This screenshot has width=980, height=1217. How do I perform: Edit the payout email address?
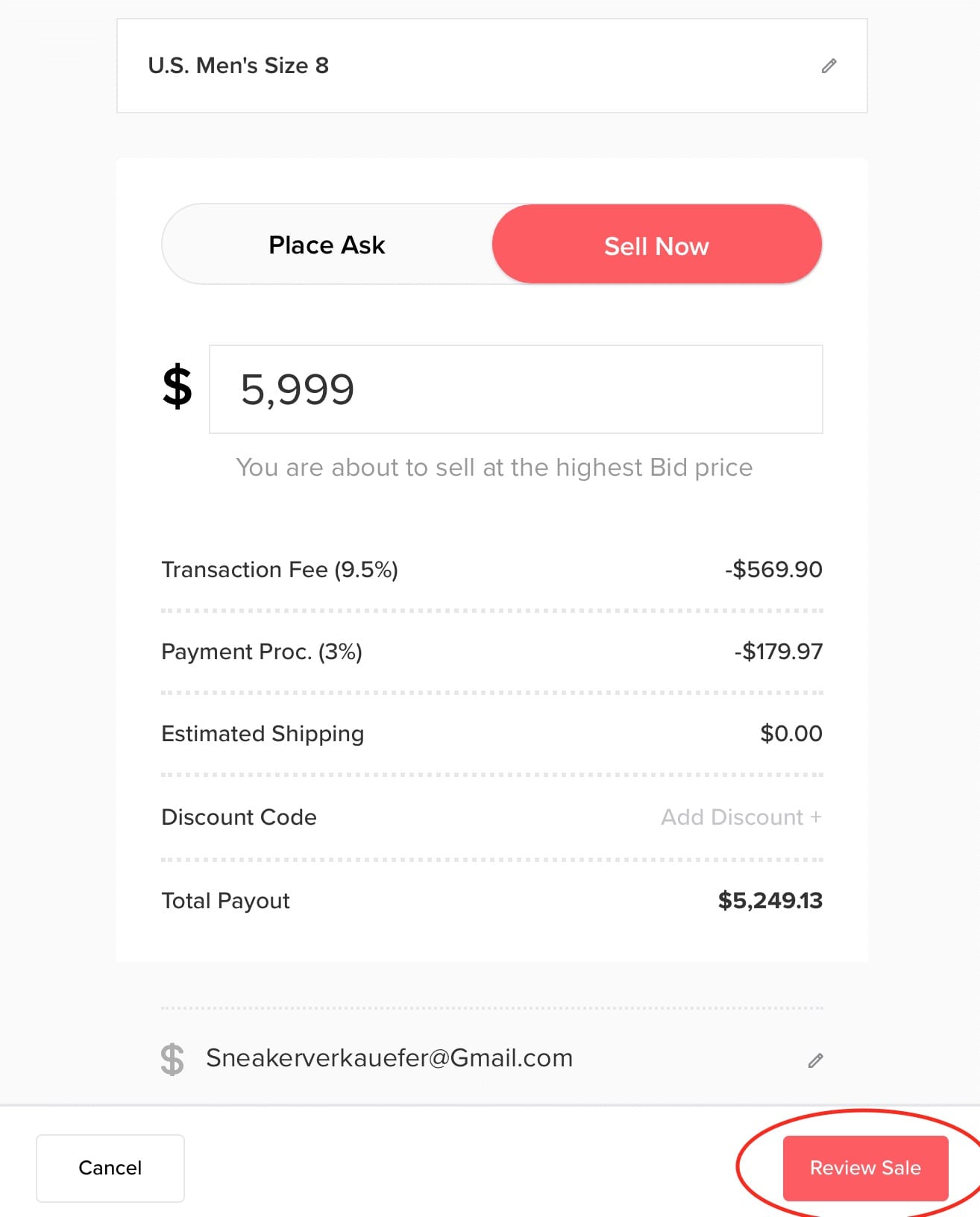pyautogui.click(x=815, y=1060)
